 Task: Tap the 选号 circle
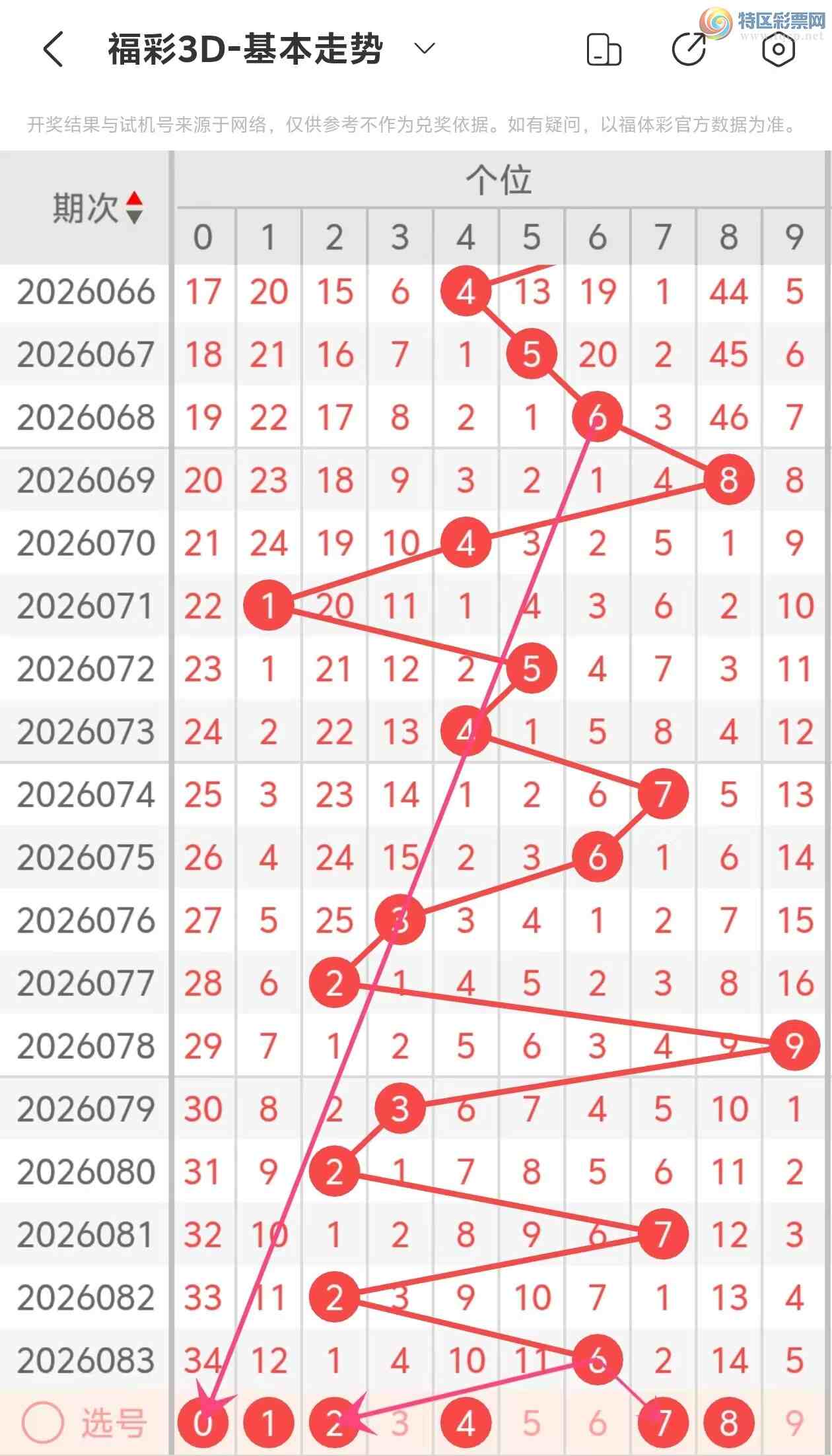coord(43,1423)
